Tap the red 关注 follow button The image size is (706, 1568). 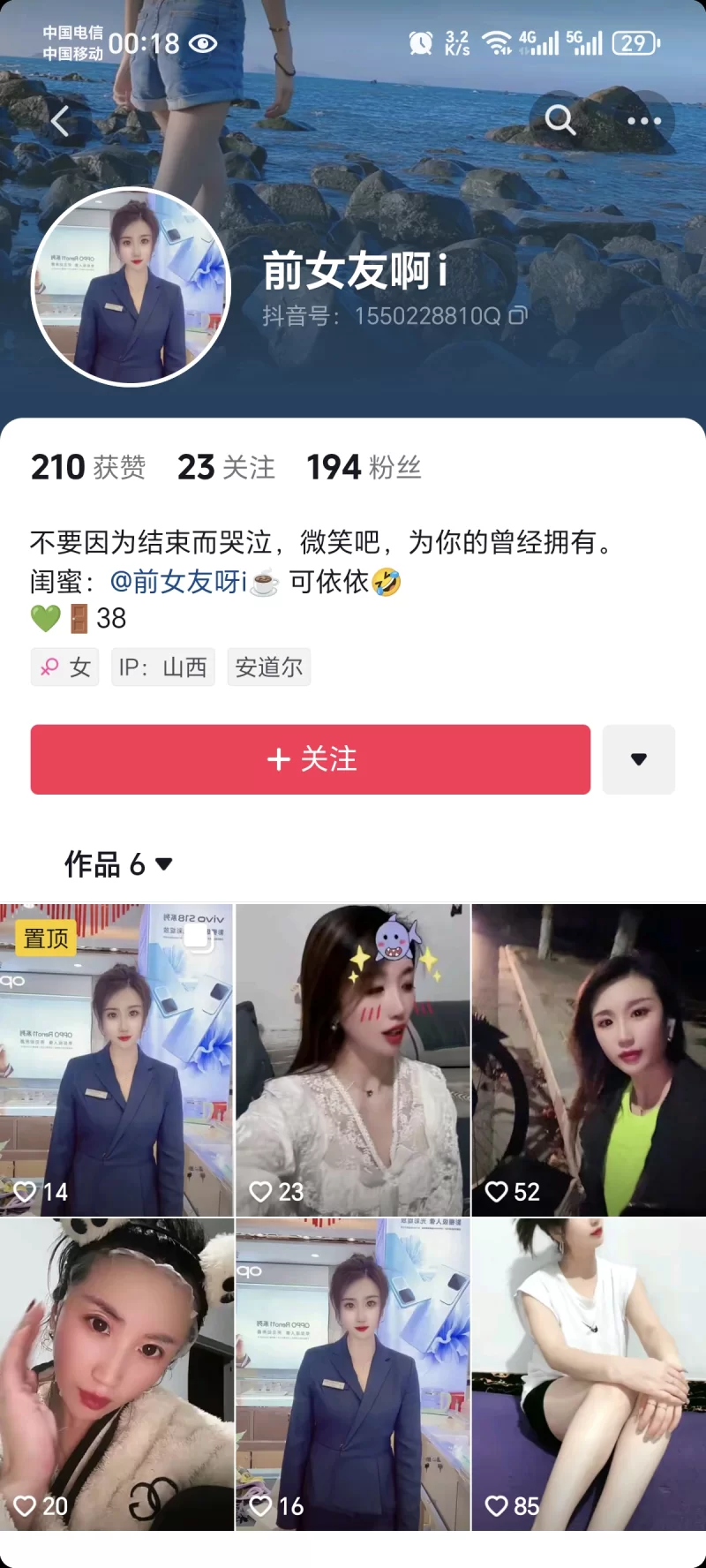pos(310,759)
